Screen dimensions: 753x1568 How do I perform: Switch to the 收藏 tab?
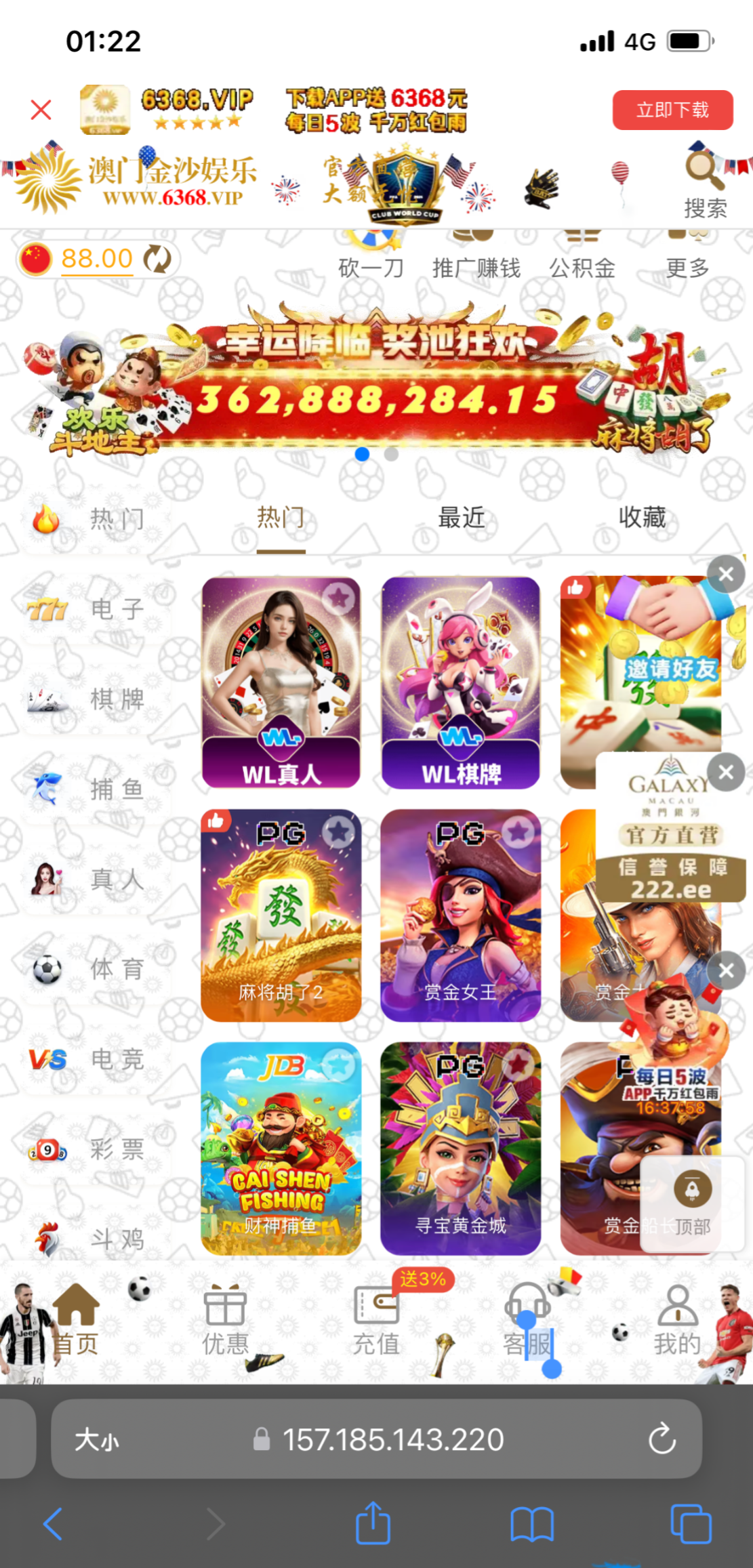pyautogui.click(x=641, y=518)
